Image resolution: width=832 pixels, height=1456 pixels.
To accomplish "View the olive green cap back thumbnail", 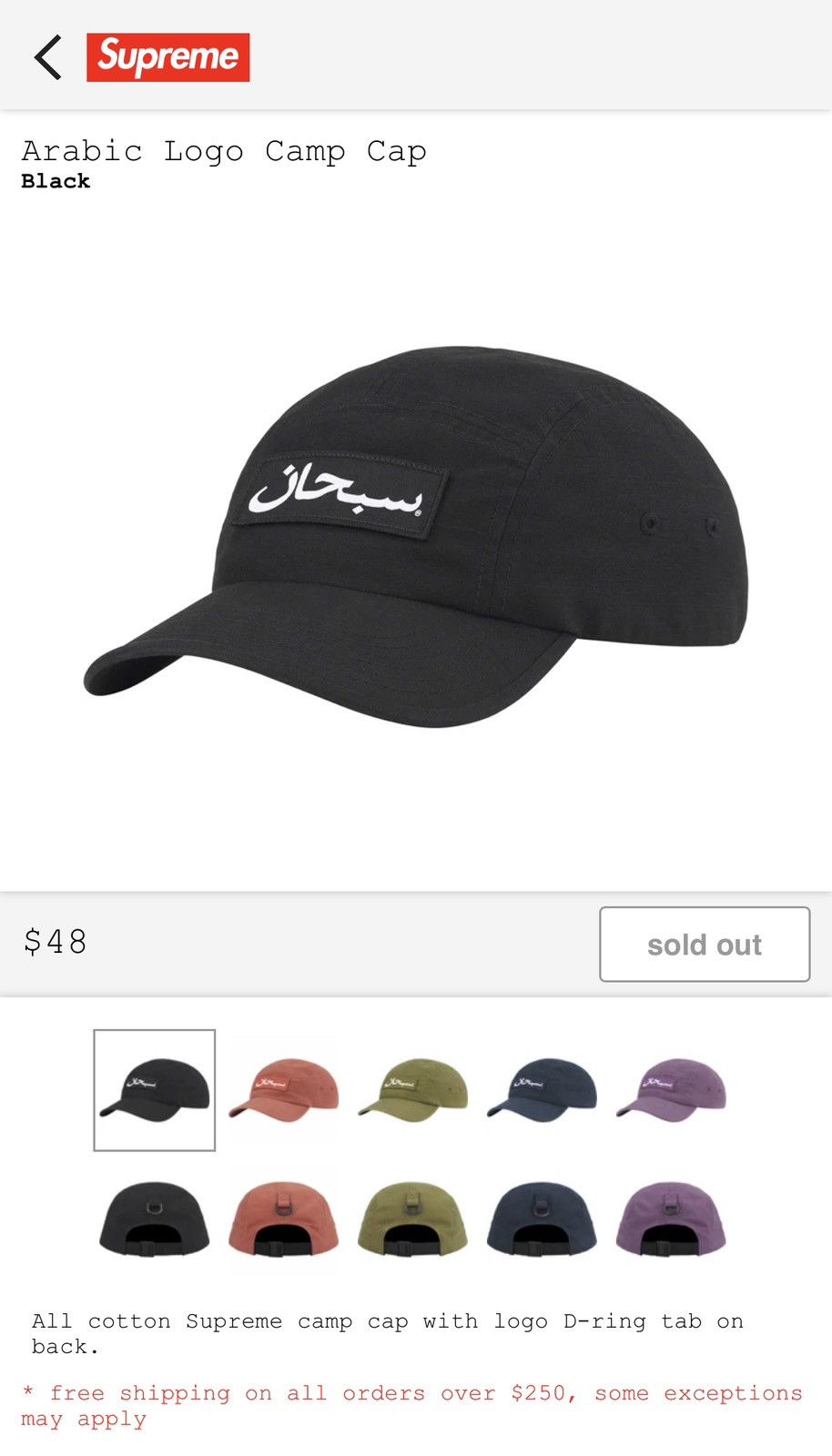I will (x=413, y=1219).
